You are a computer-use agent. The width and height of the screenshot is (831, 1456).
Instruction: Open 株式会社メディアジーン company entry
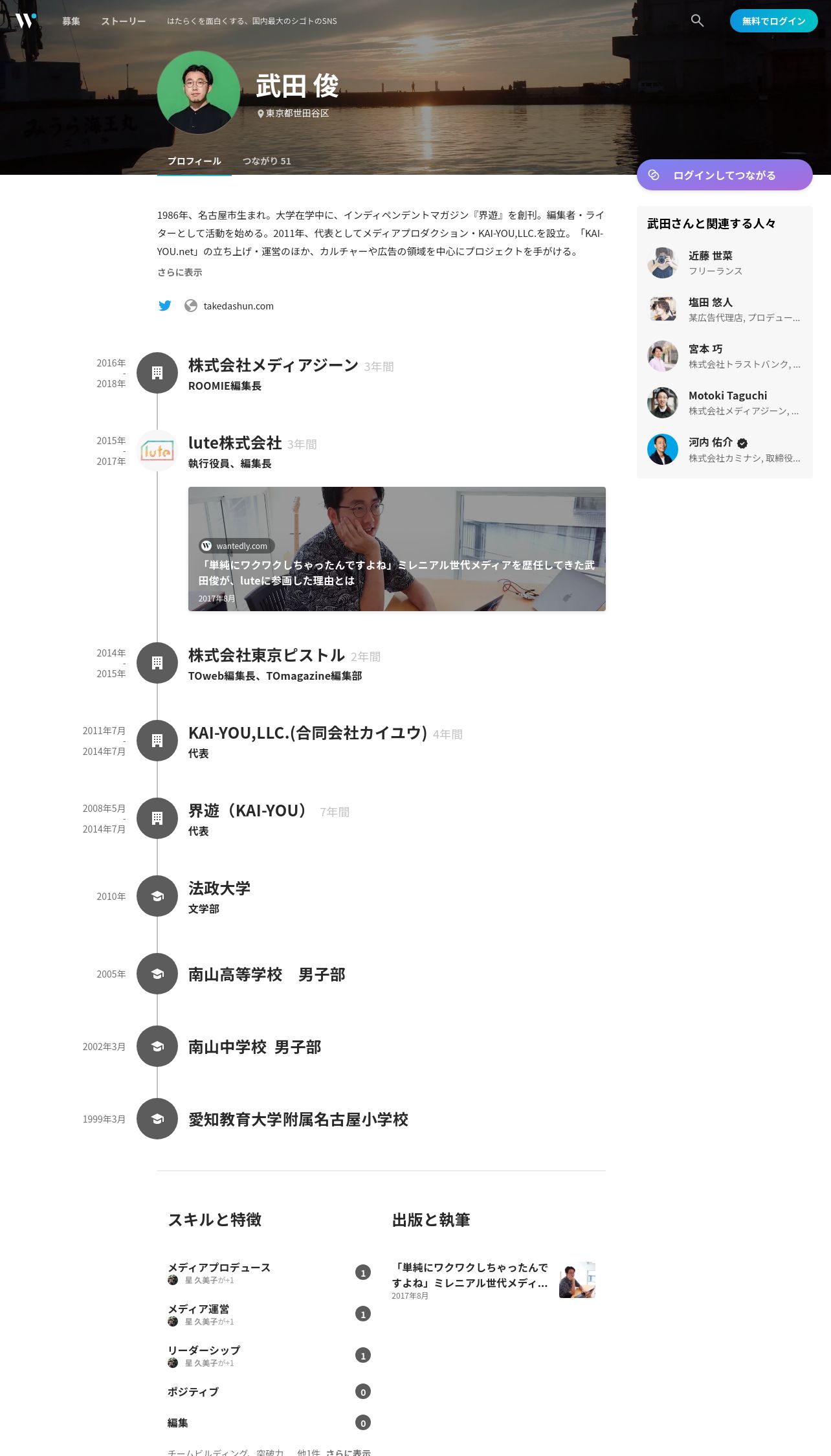pyautogui.click(x=273, y=366)
